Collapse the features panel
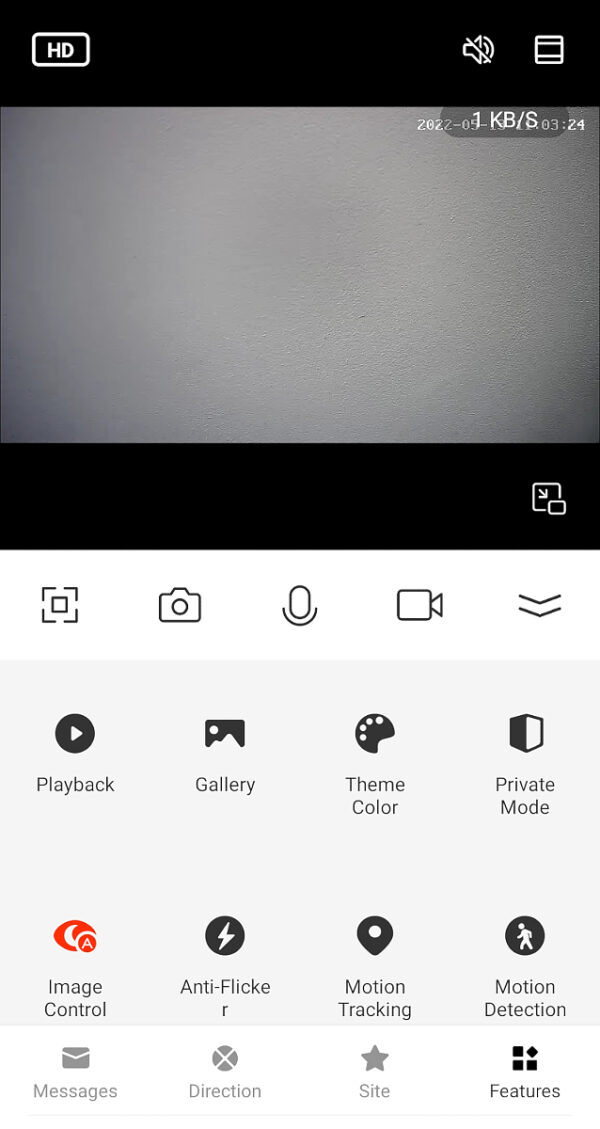The height and width of the screenshot is (1129, 600). (x=539, y=605)
